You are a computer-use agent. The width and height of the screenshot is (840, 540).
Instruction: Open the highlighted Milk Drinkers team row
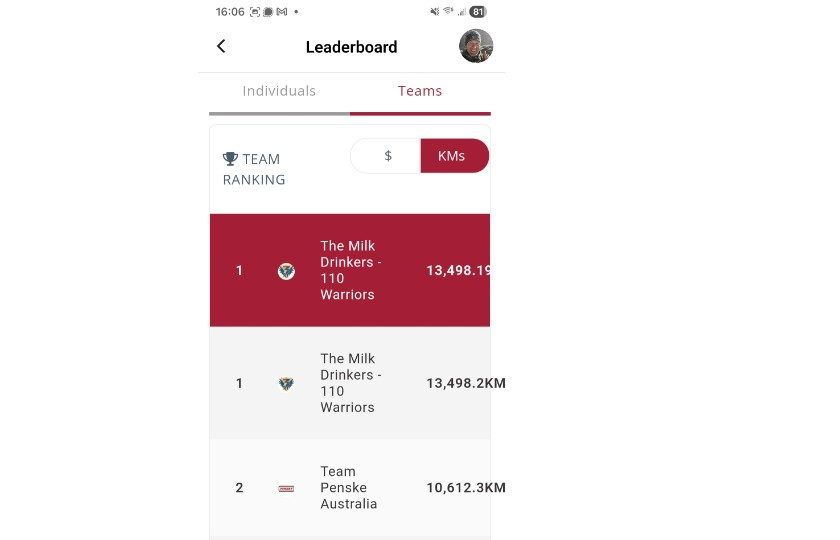pos(349,270)
